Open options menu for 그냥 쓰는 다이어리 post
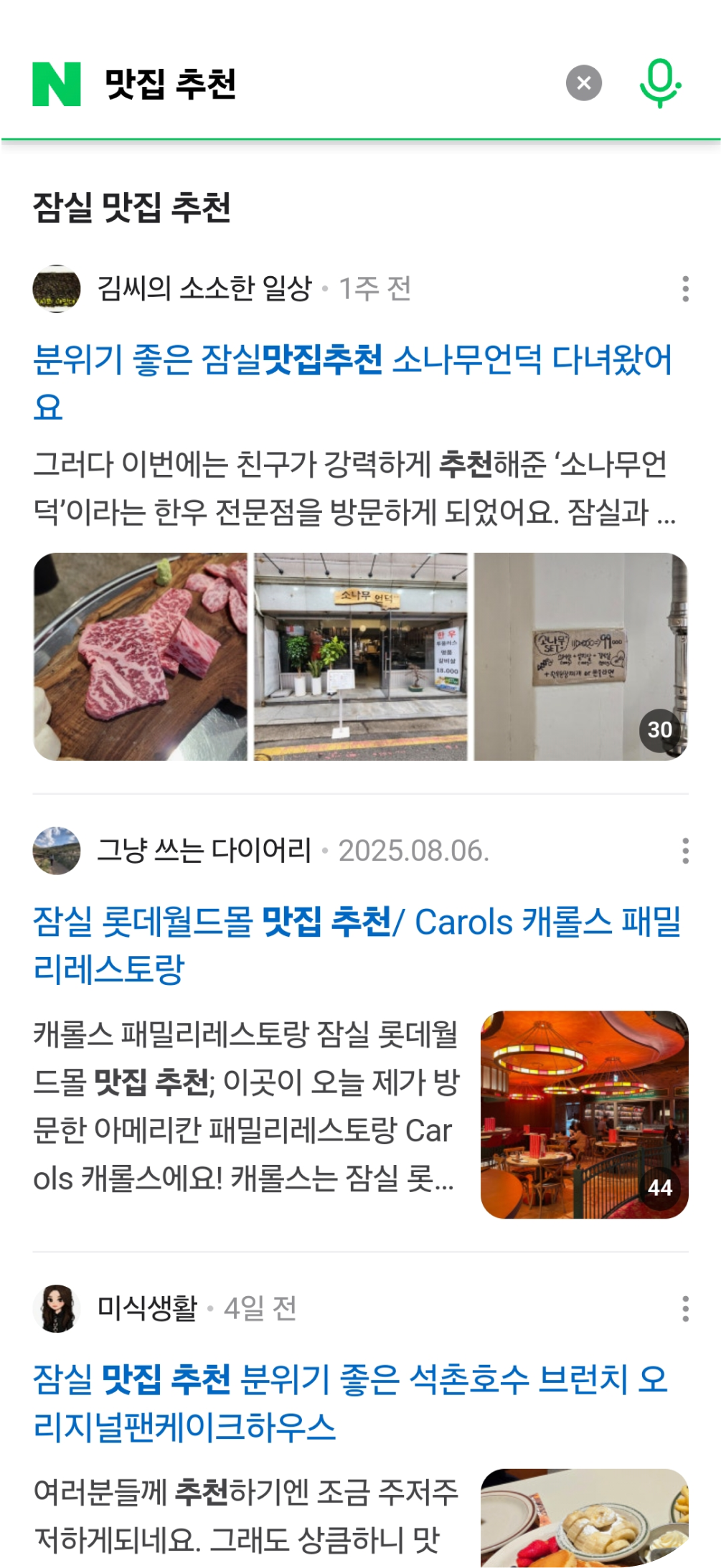721x1568 pixels. click(x=685, y=851)
